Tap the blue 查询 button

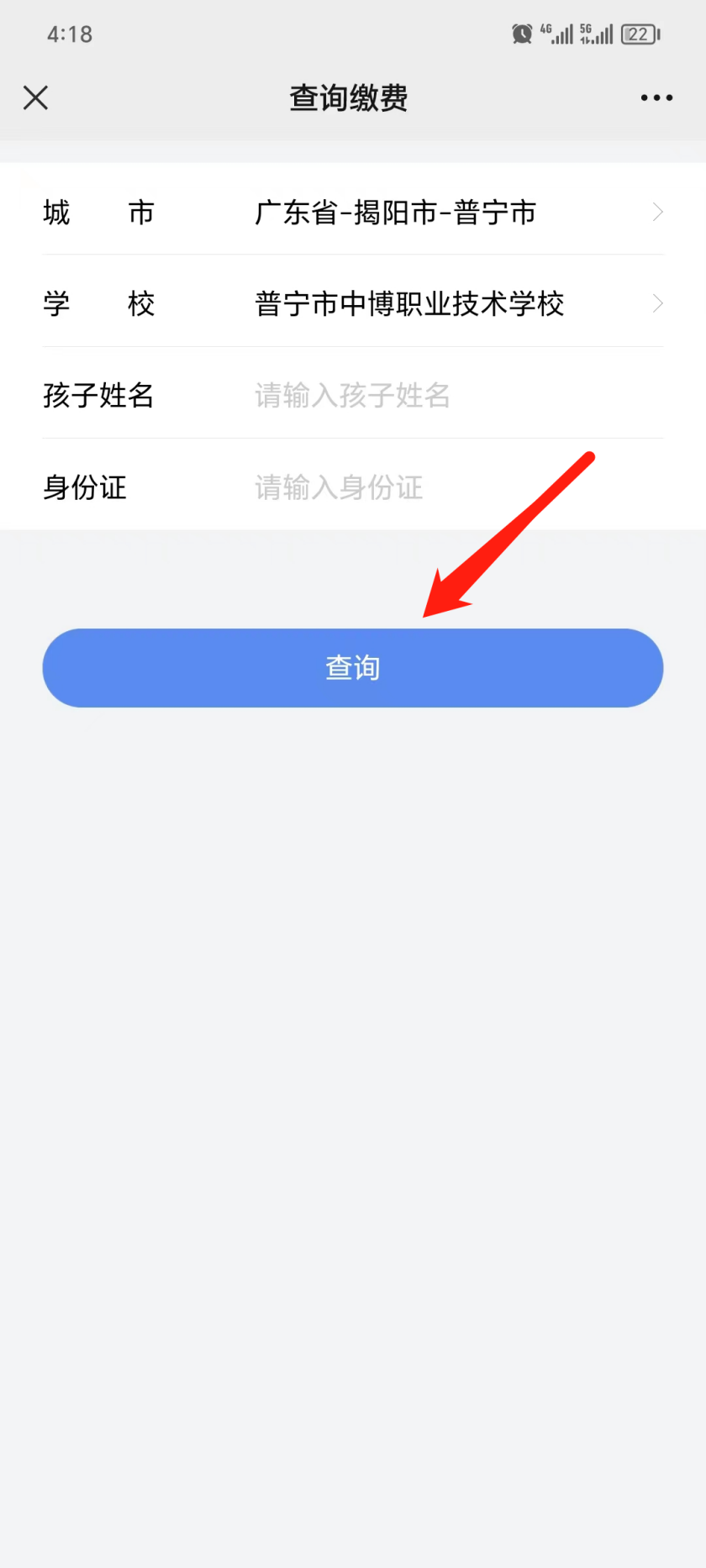click(x=353, y=668)
